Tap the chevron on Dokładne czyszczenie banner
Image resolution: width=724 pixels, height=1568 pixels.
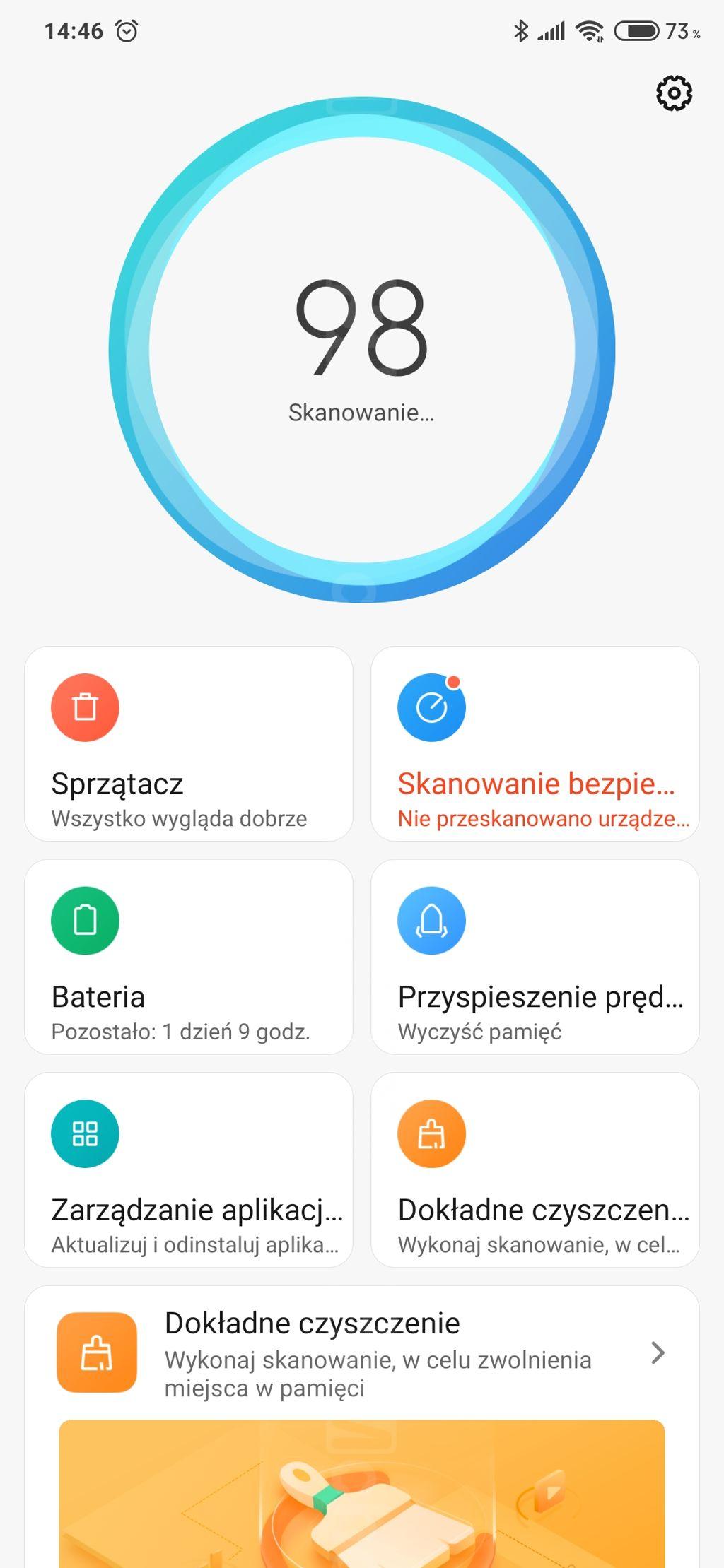pos(658,1352)
